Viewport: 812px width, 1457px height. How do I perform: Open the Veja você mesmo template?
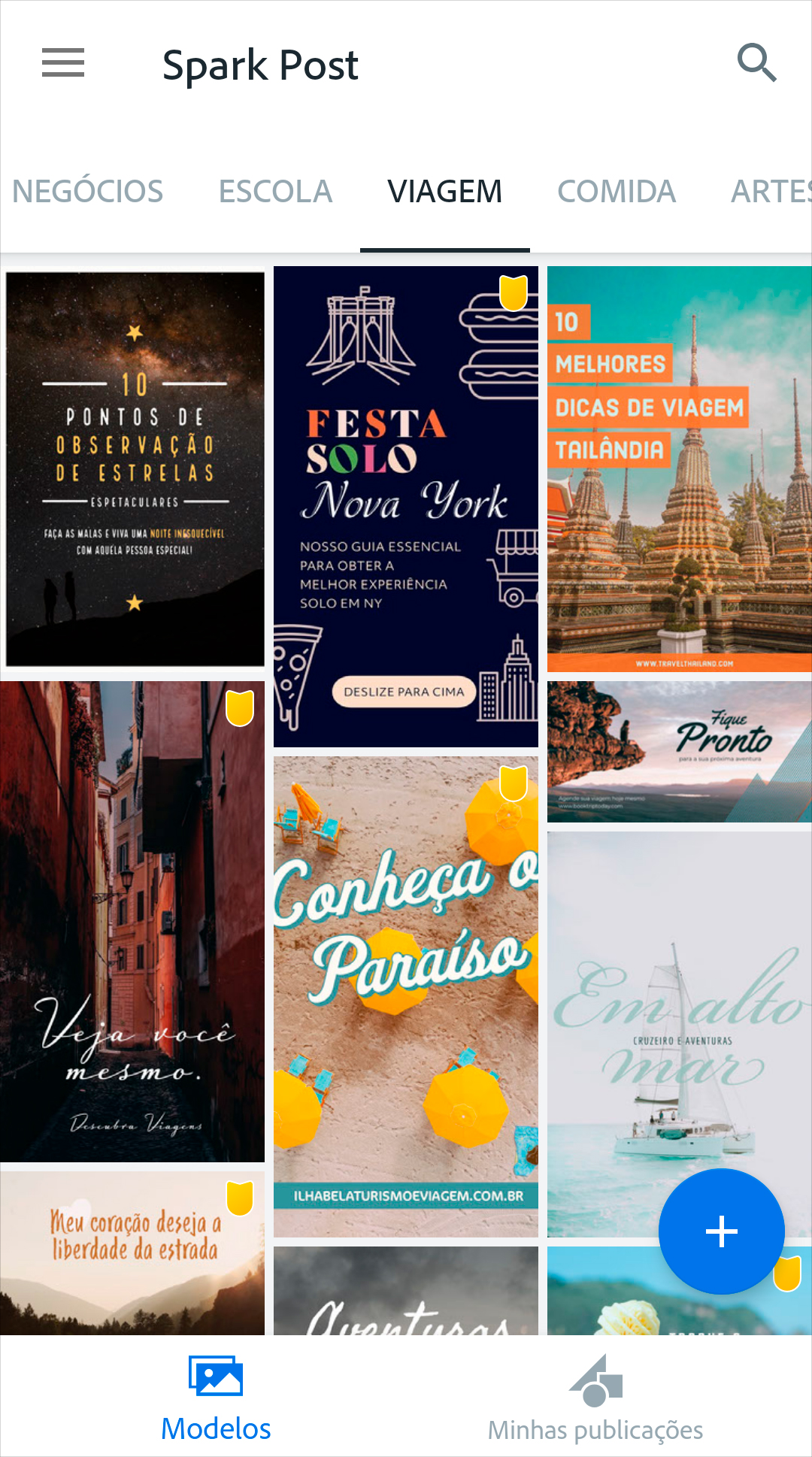(x=132, y=921)
